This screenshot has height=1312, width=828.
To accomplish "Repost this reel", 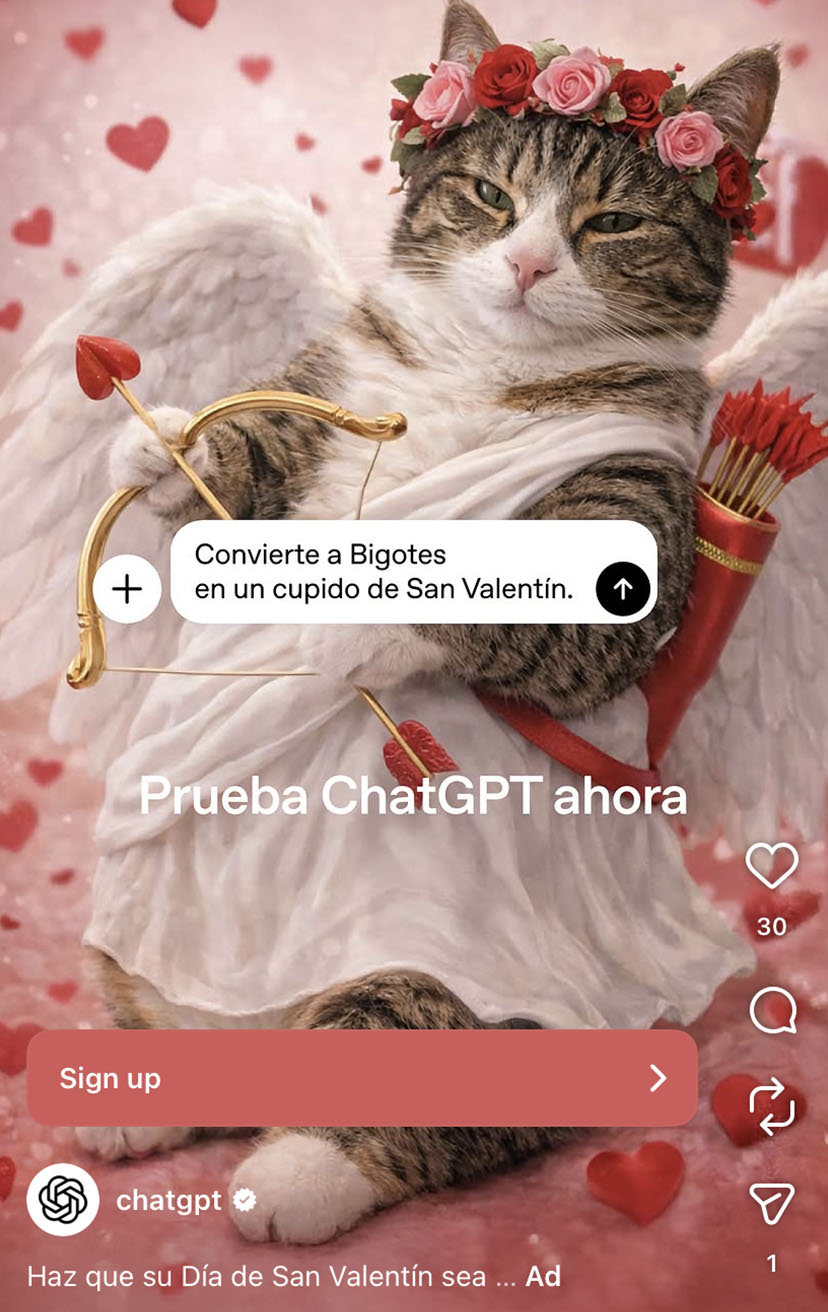I will [772, 1107].
